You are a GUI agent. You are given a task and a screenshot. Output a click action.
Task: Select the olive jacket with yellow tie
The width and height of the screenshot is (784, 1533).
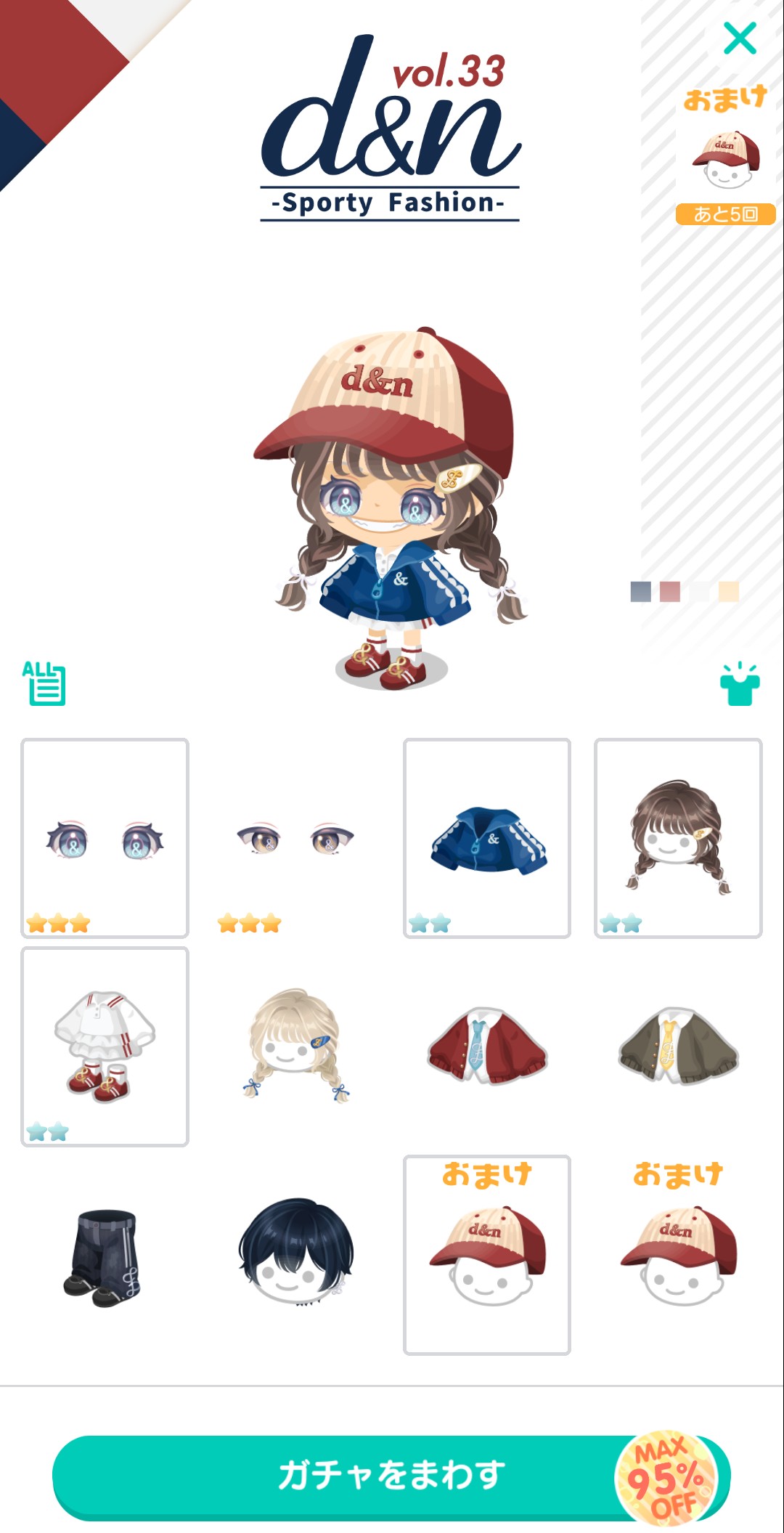(678, 1046)
